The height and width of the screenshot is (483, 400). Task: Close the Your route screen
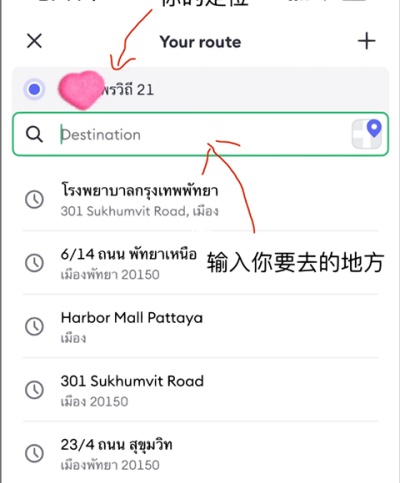[34, 41]
